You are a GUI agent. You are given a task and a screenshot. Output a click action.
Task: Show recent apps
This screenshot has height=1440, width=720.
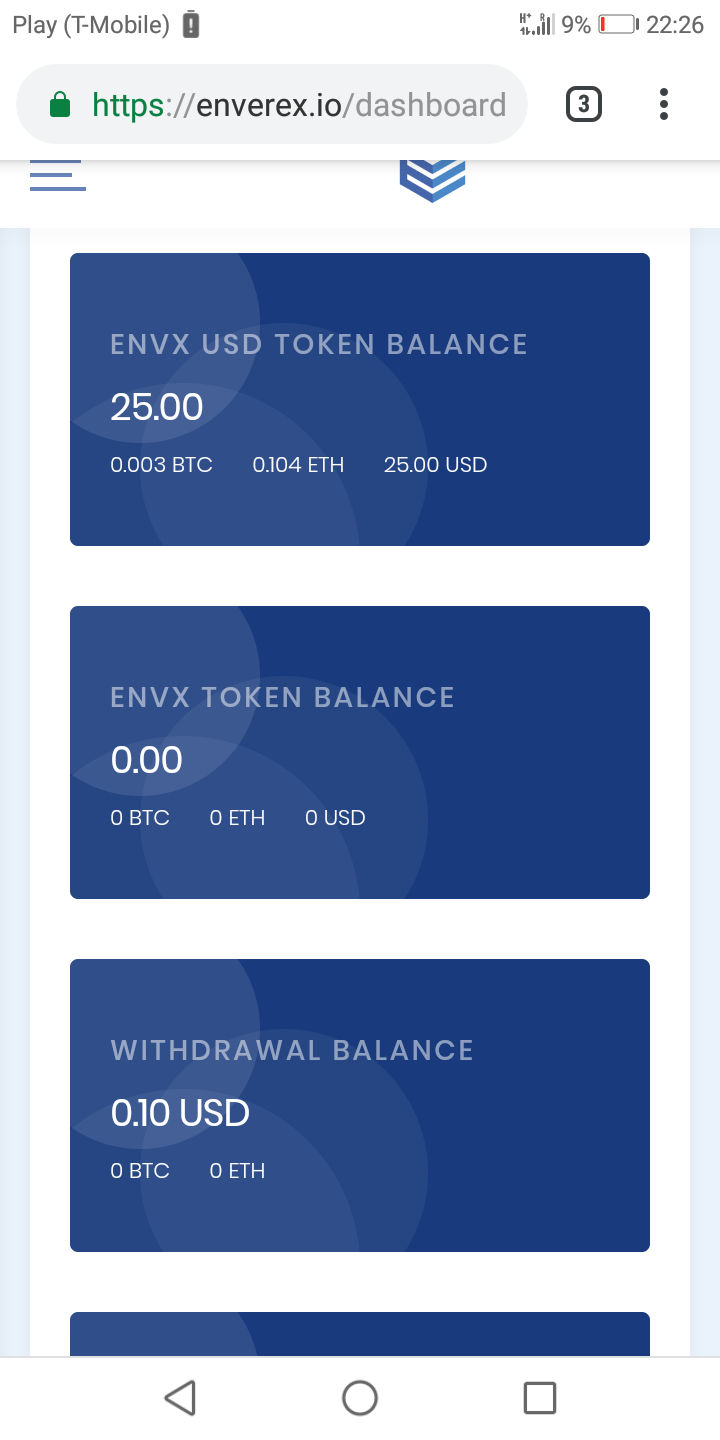[540, 1397]
